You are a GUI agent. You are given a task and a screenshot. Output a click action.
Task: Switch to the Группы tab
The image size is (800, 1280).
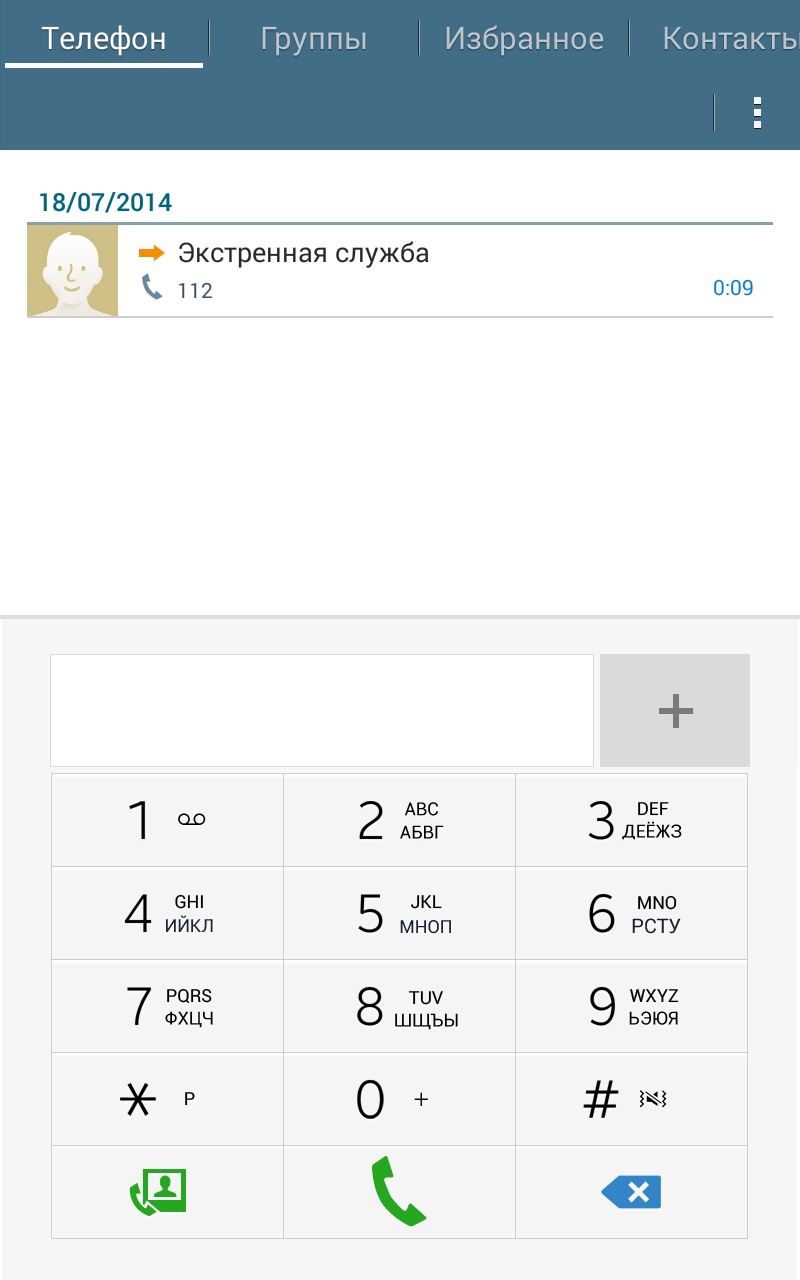pyautogui.click(x=313, y=40)
